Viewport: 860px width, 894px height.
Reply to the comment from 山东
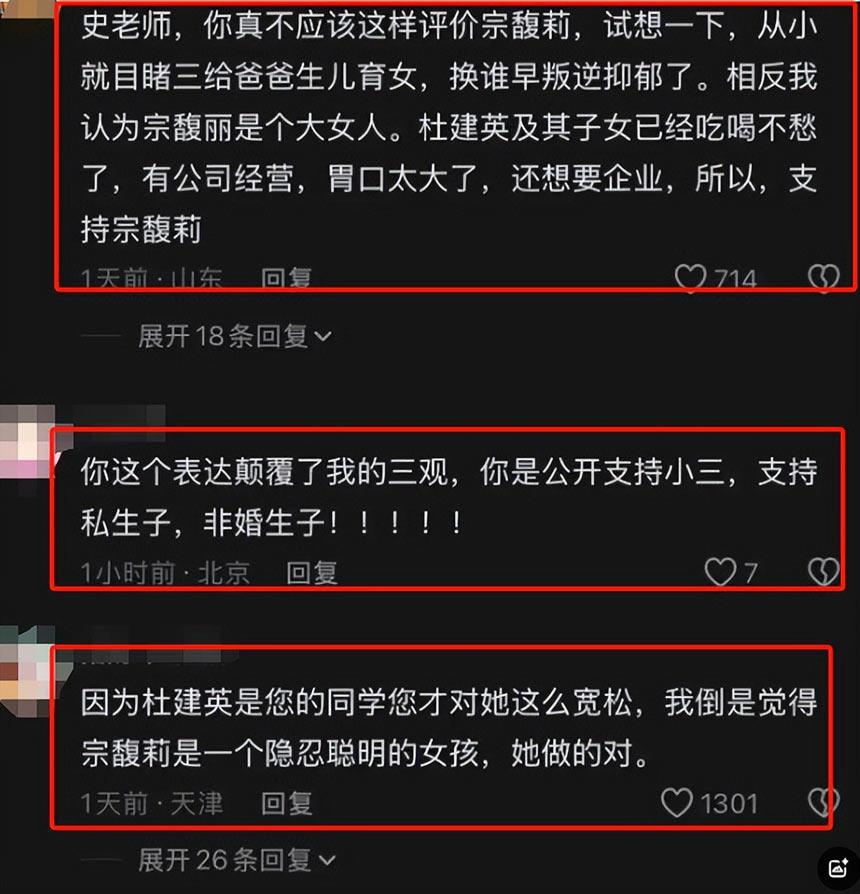[x=287, y=278]
